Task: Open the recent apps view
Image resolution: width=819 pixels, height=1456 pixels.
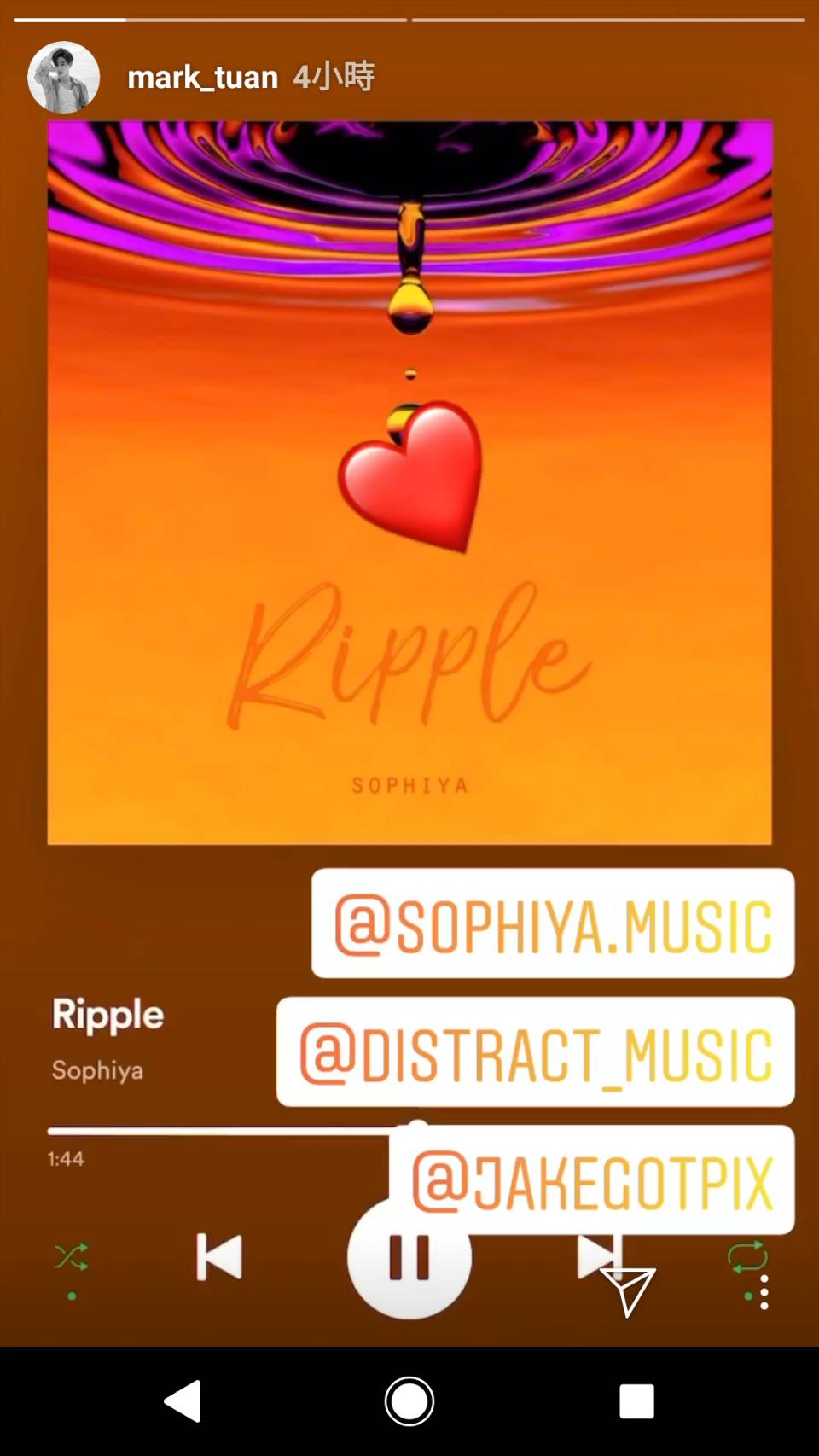Action: (x=636, y=1401)
